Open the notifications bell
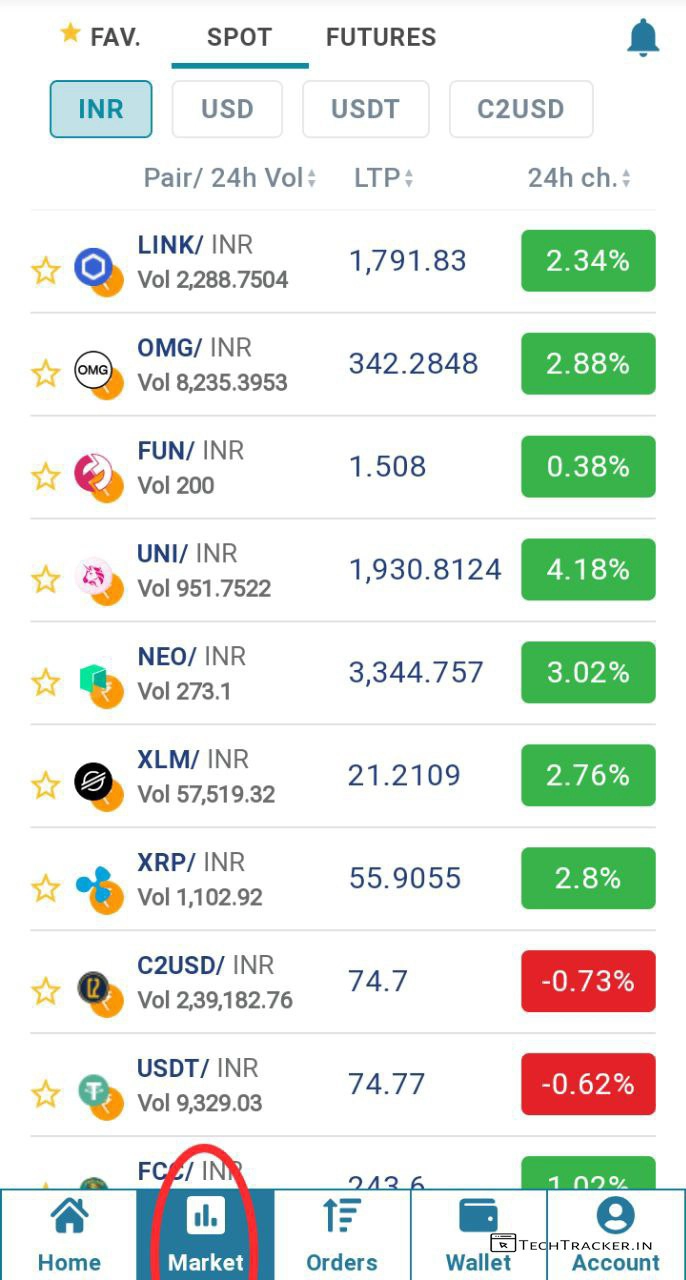The image size is (686, 1280). pyautogui.click(x=643, y=38)
